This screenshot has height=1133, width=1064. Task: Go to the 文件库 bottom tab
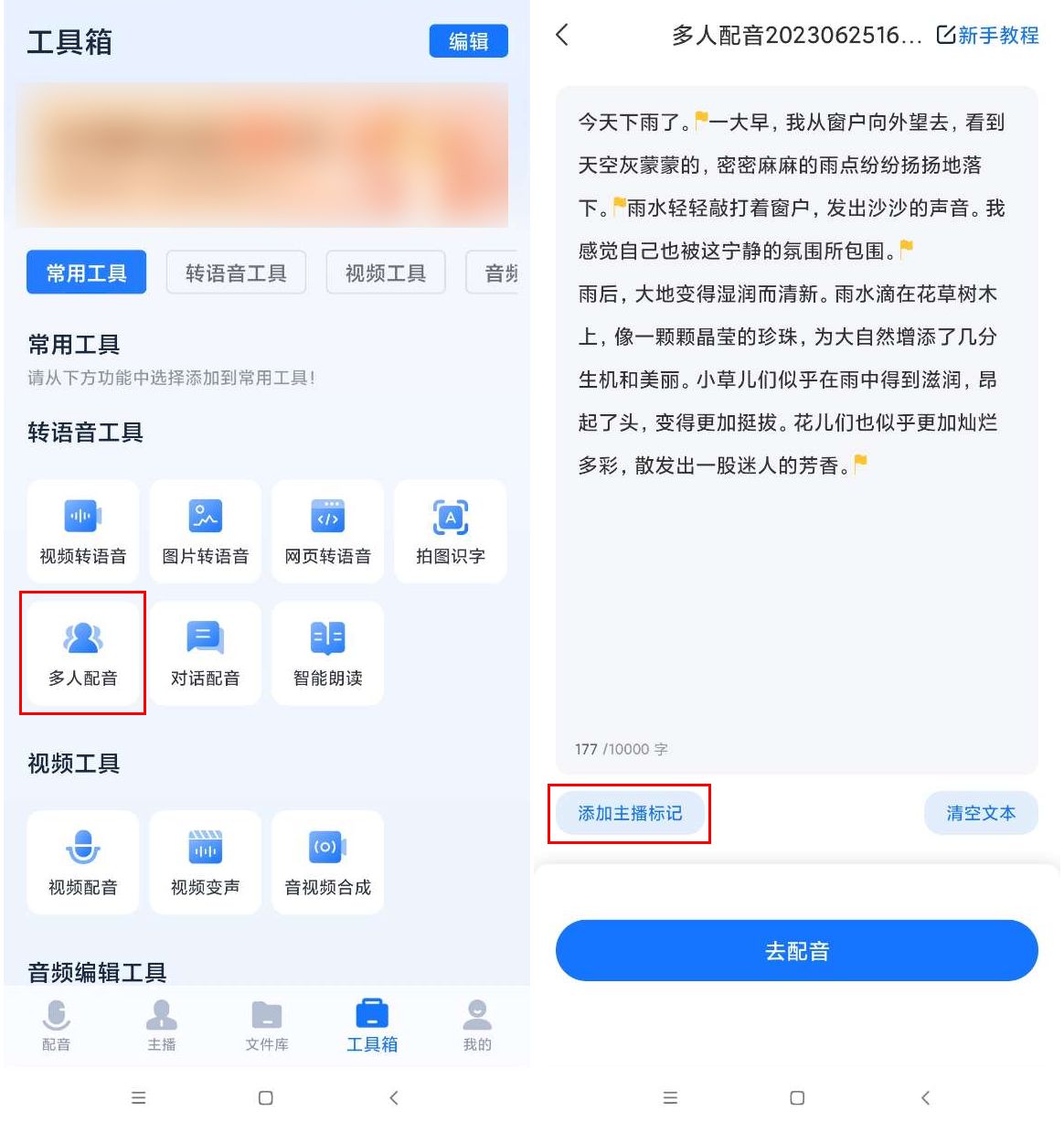click(x=267, y=1025)
